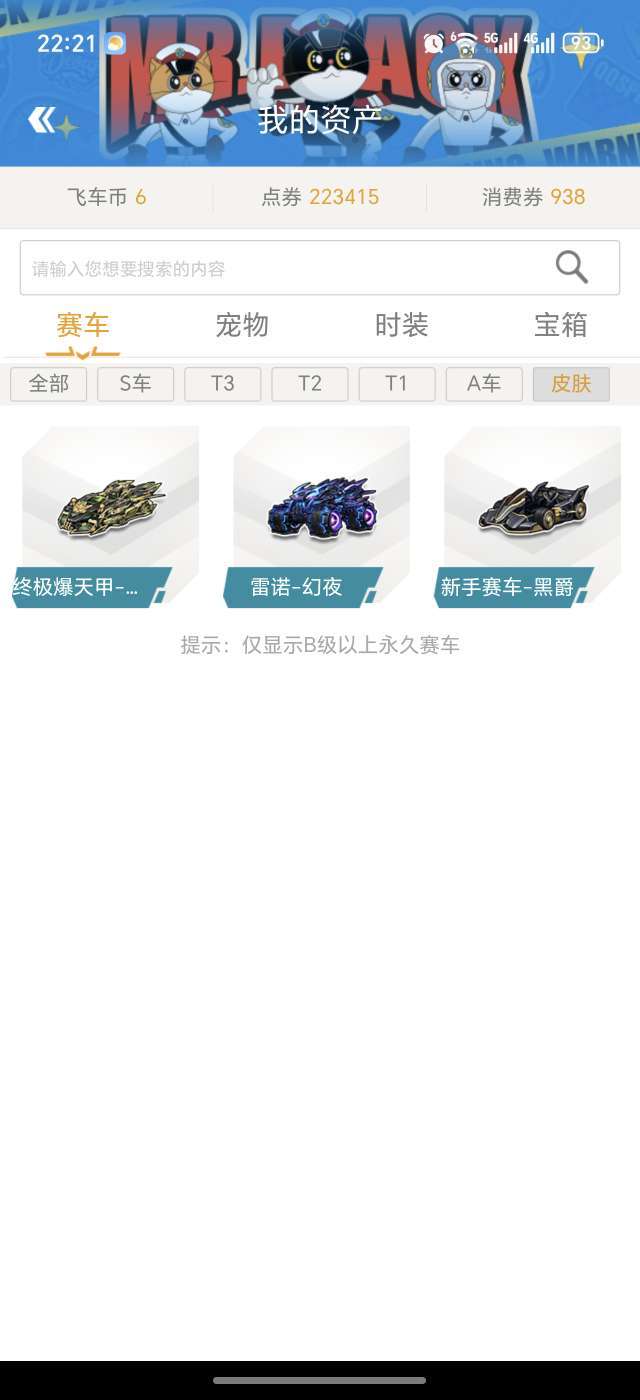This screenshot has height=1400, width=640.
Task: Switch to the 宠物 tab
Action: pos(242,325)
